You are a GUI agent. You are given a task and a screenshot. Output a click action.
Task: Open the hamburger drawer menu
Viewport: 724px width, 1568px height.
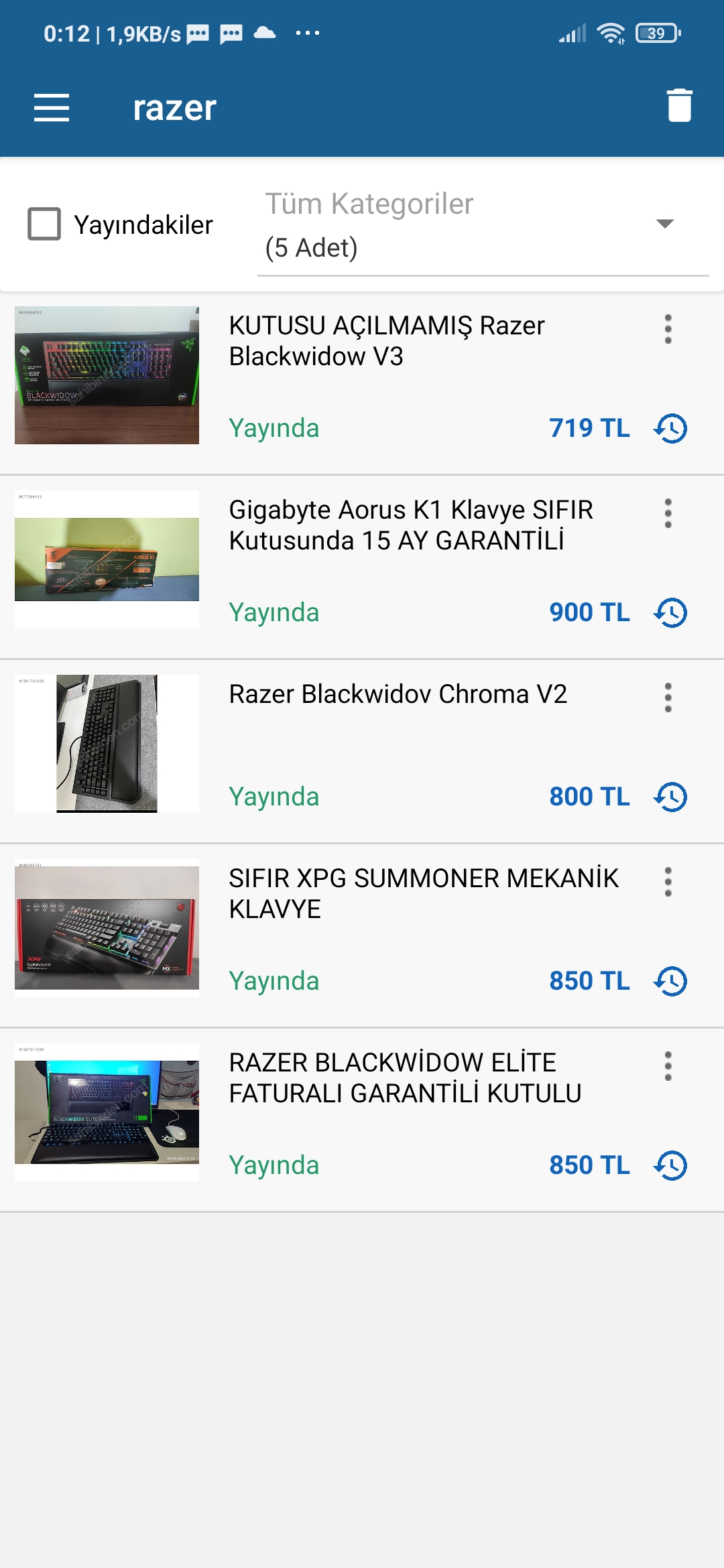(x=52, y=107)
